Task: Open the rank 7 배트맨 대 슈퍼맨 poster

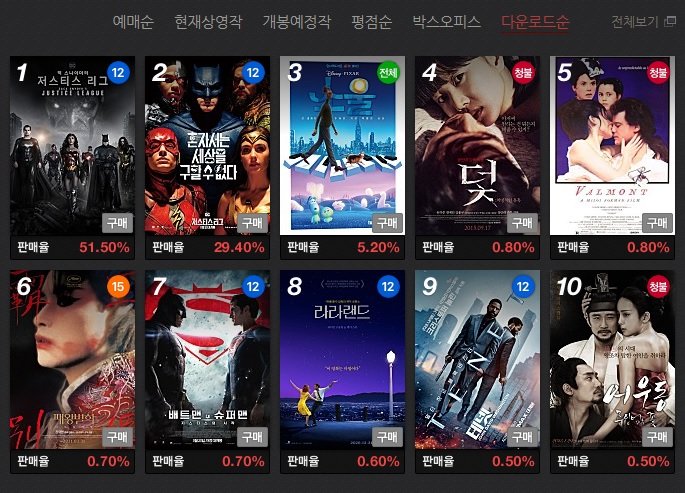Action: pos(207,360)
